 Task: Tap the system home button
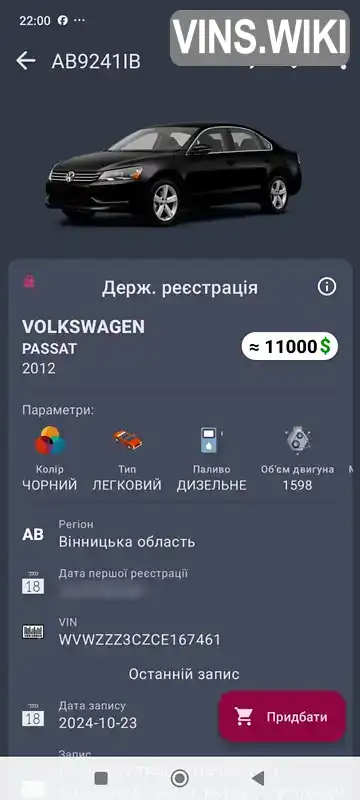(x=179, y=779)
